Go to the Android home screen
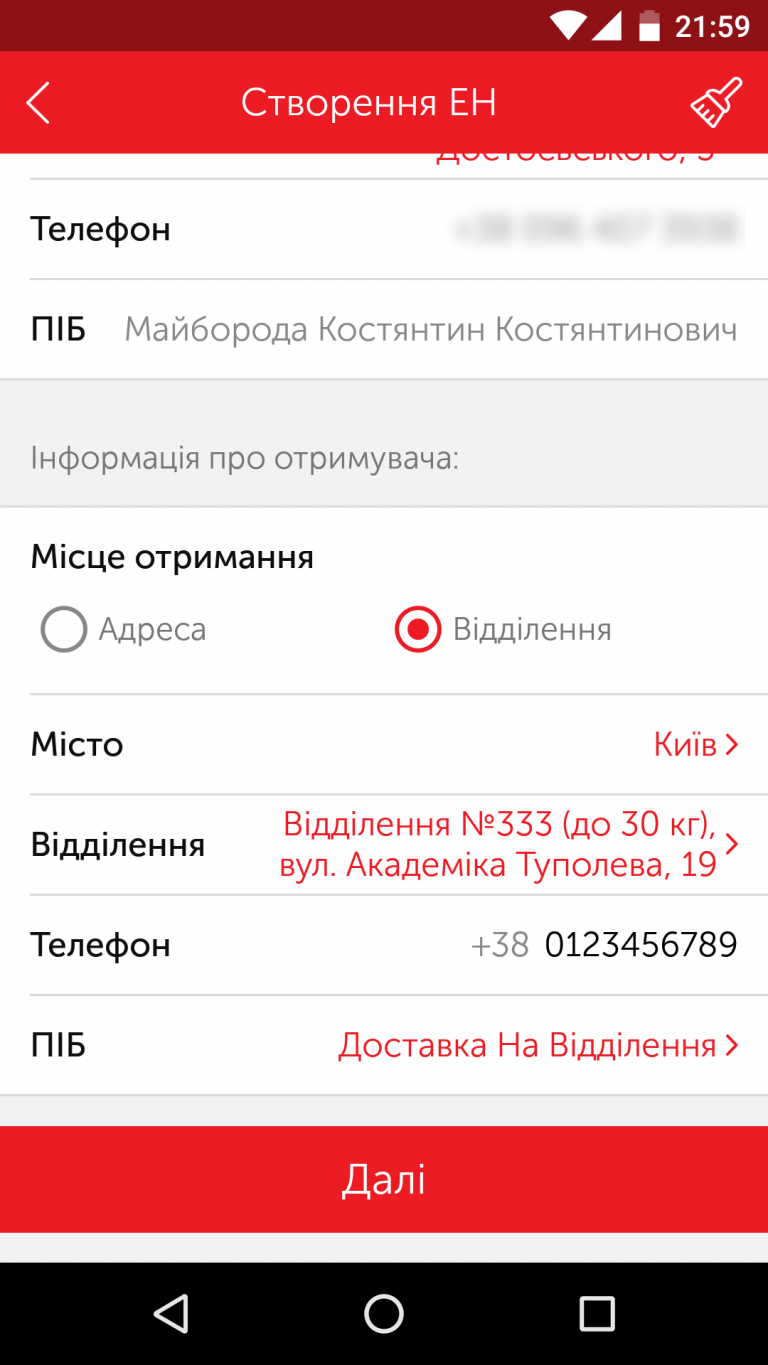Viewport: 768px width, 1365px height. [x=384, y=1313]
